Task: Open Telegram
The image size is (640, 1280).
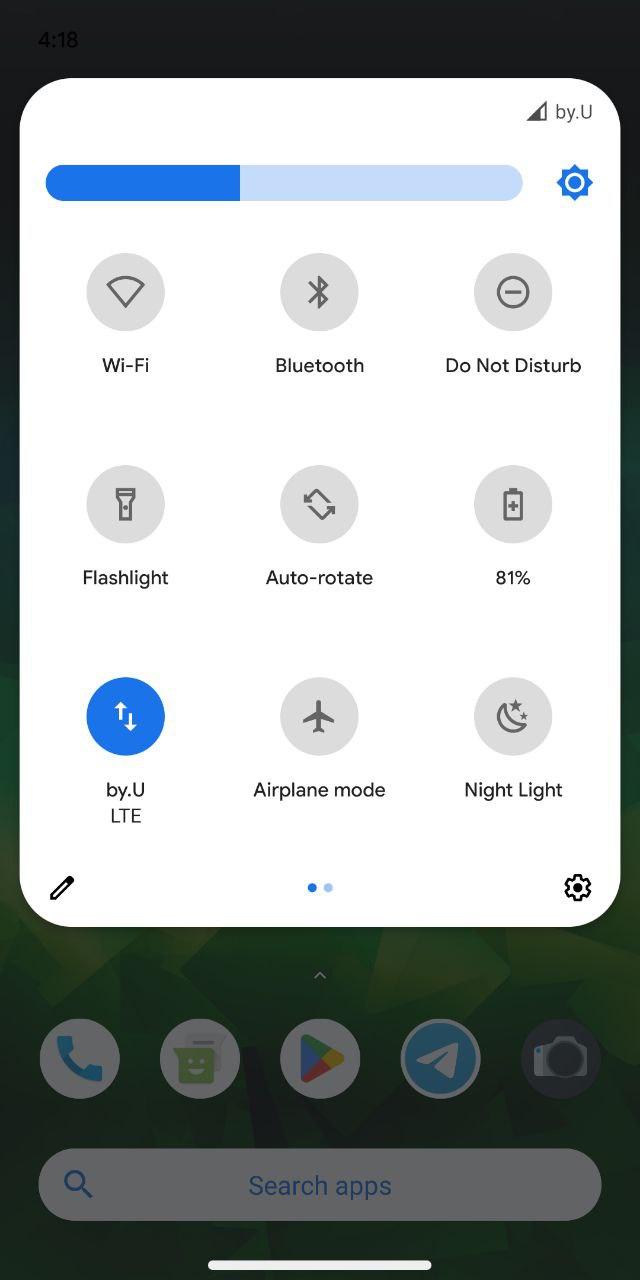Action: click(440, 1059)
